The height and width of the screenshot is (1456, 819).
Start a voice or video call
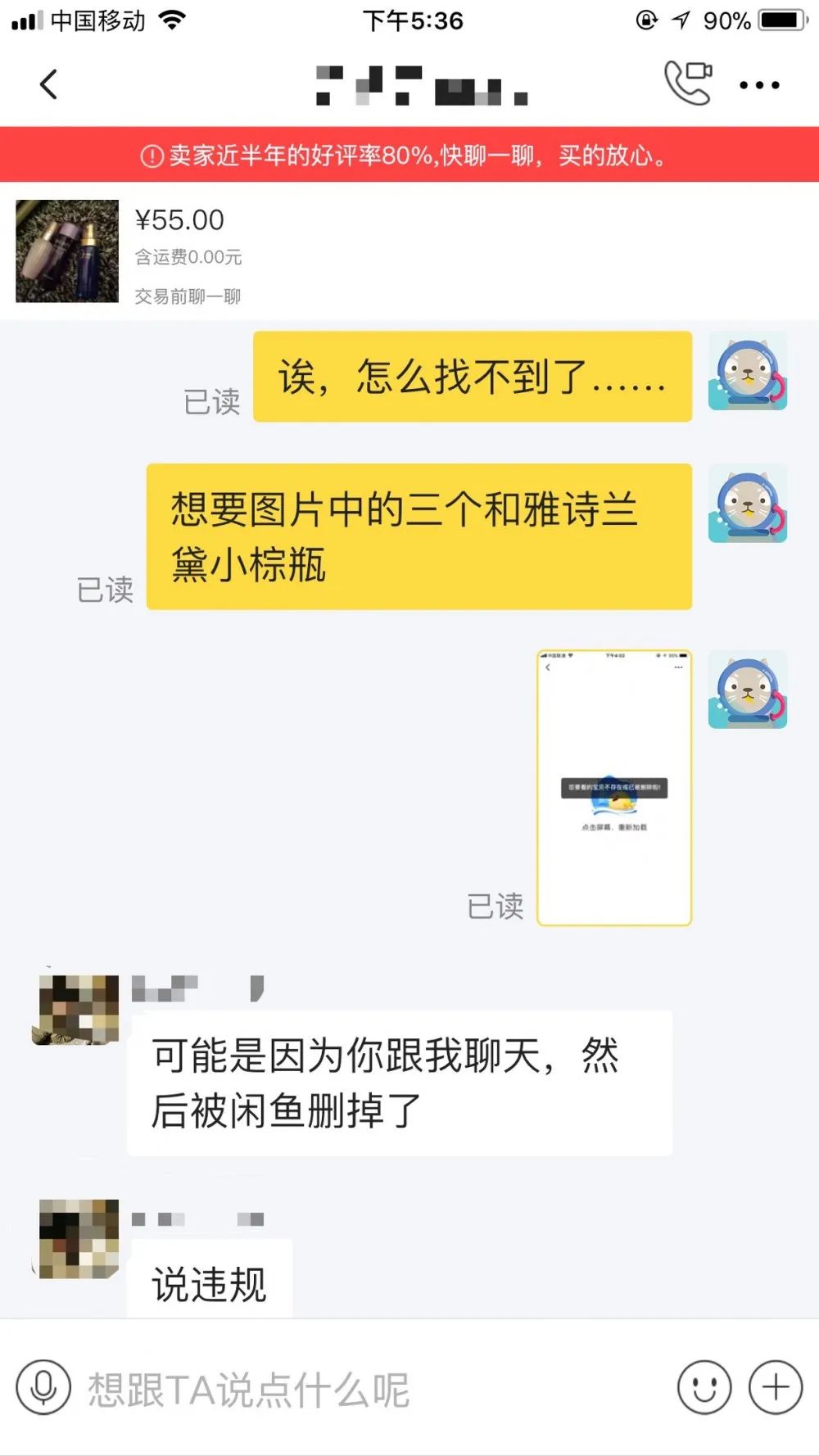(687, 83)
